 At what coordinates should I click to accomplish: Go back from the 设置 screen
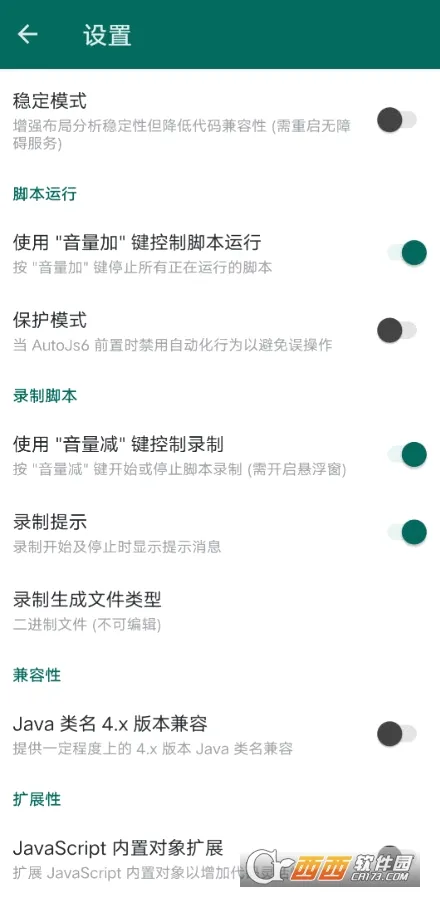point(27,34)
